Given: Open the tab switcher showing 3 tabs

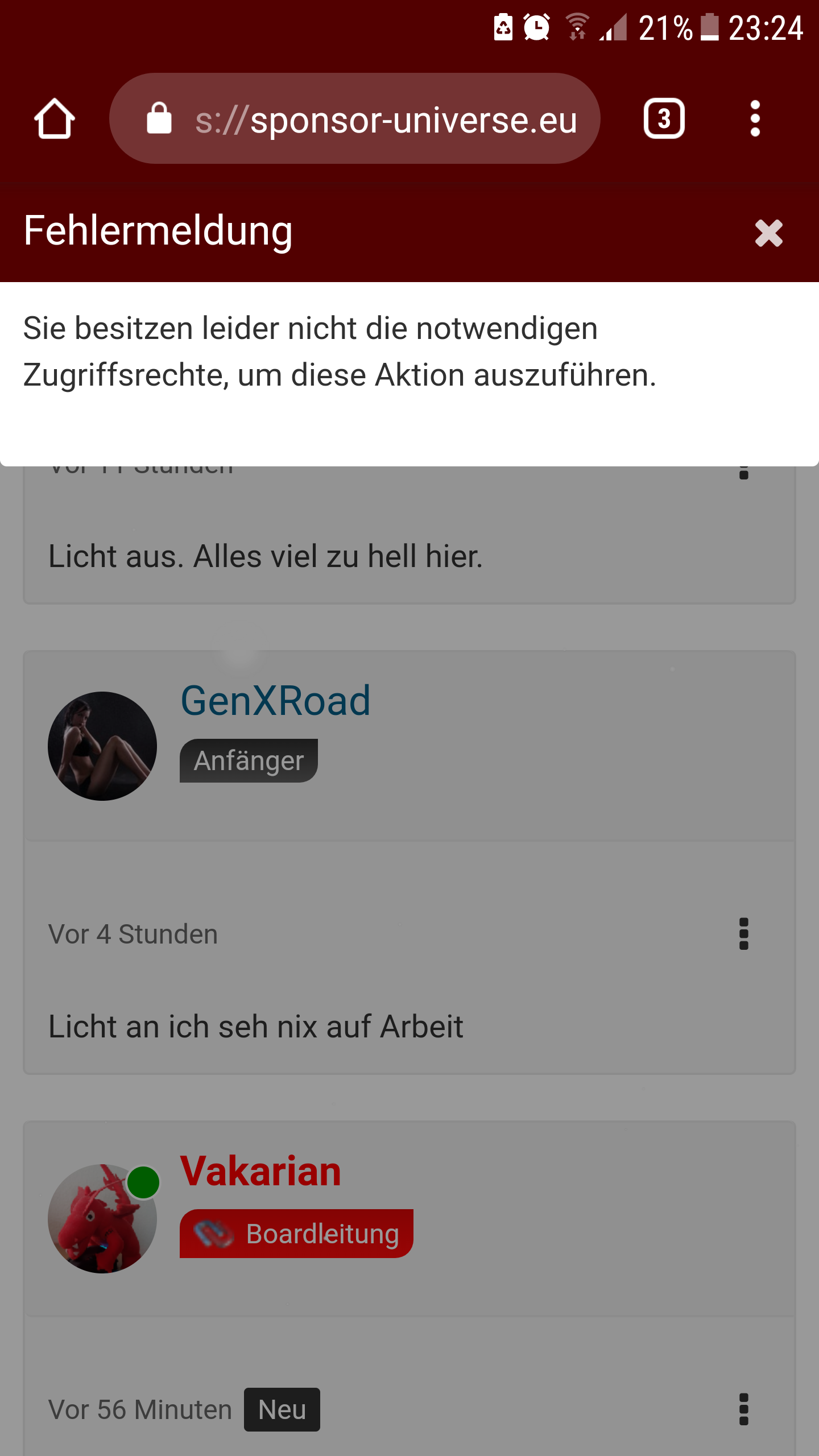Looking at the screenshot, I should [664, 119].
